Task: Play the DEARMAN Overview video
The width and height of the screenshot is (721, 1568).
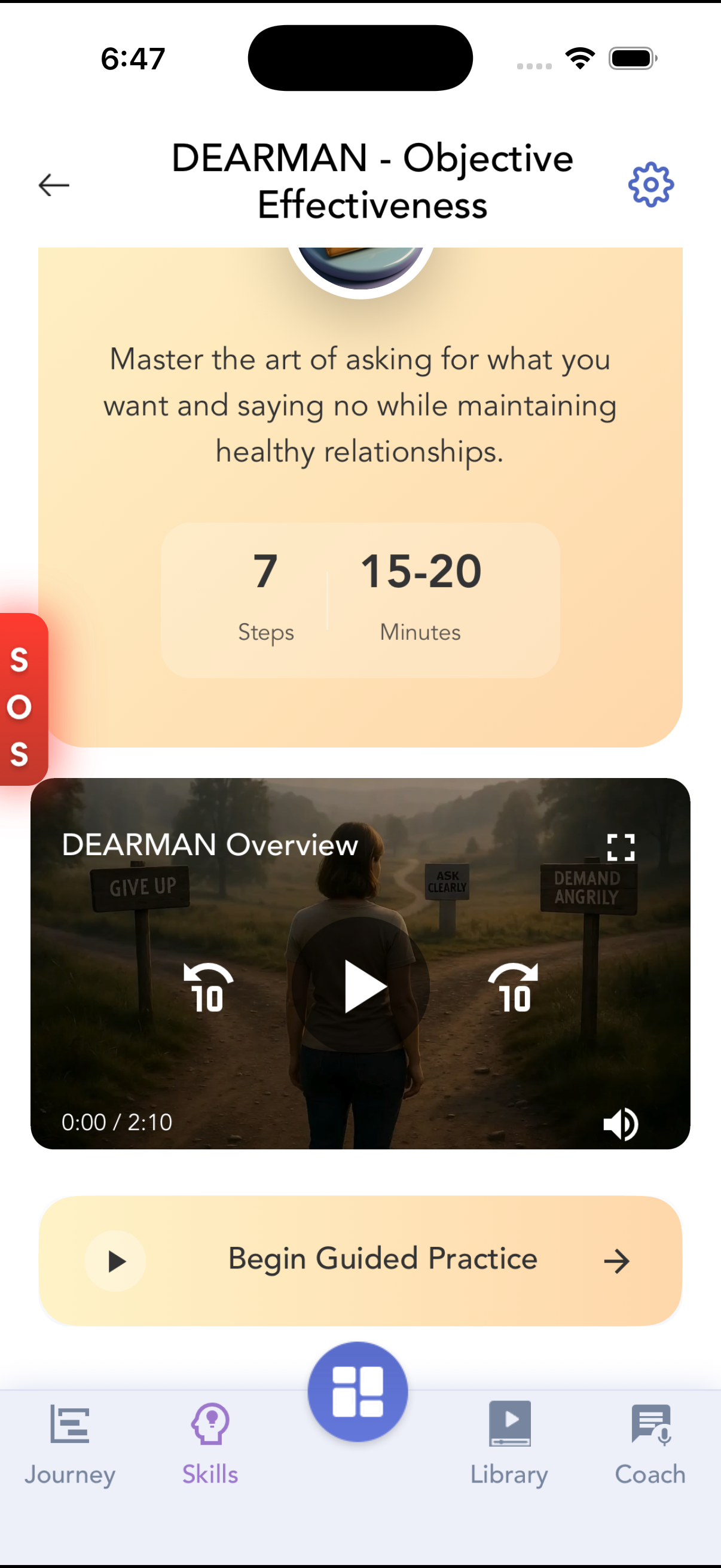Action: (x=362, y=986)
